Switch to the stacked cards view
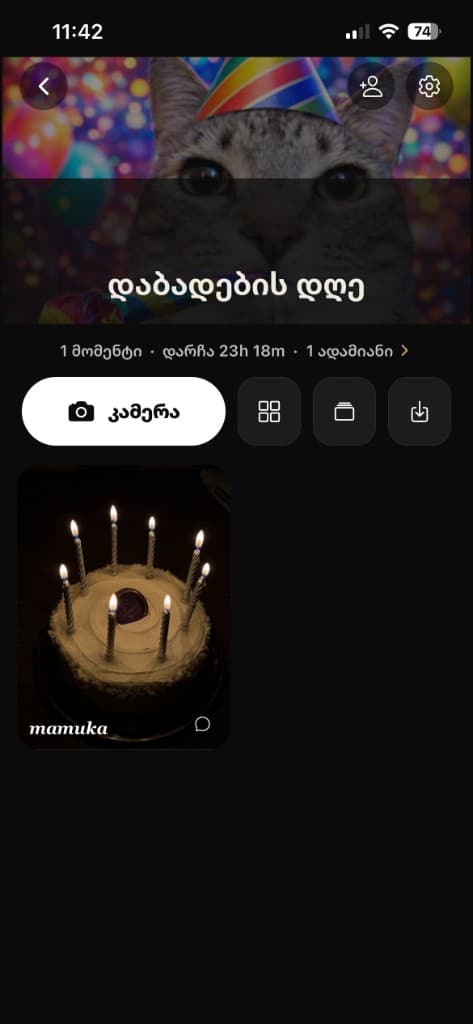Viewport: 473px width, 1024px height. (x=344, y=411)
